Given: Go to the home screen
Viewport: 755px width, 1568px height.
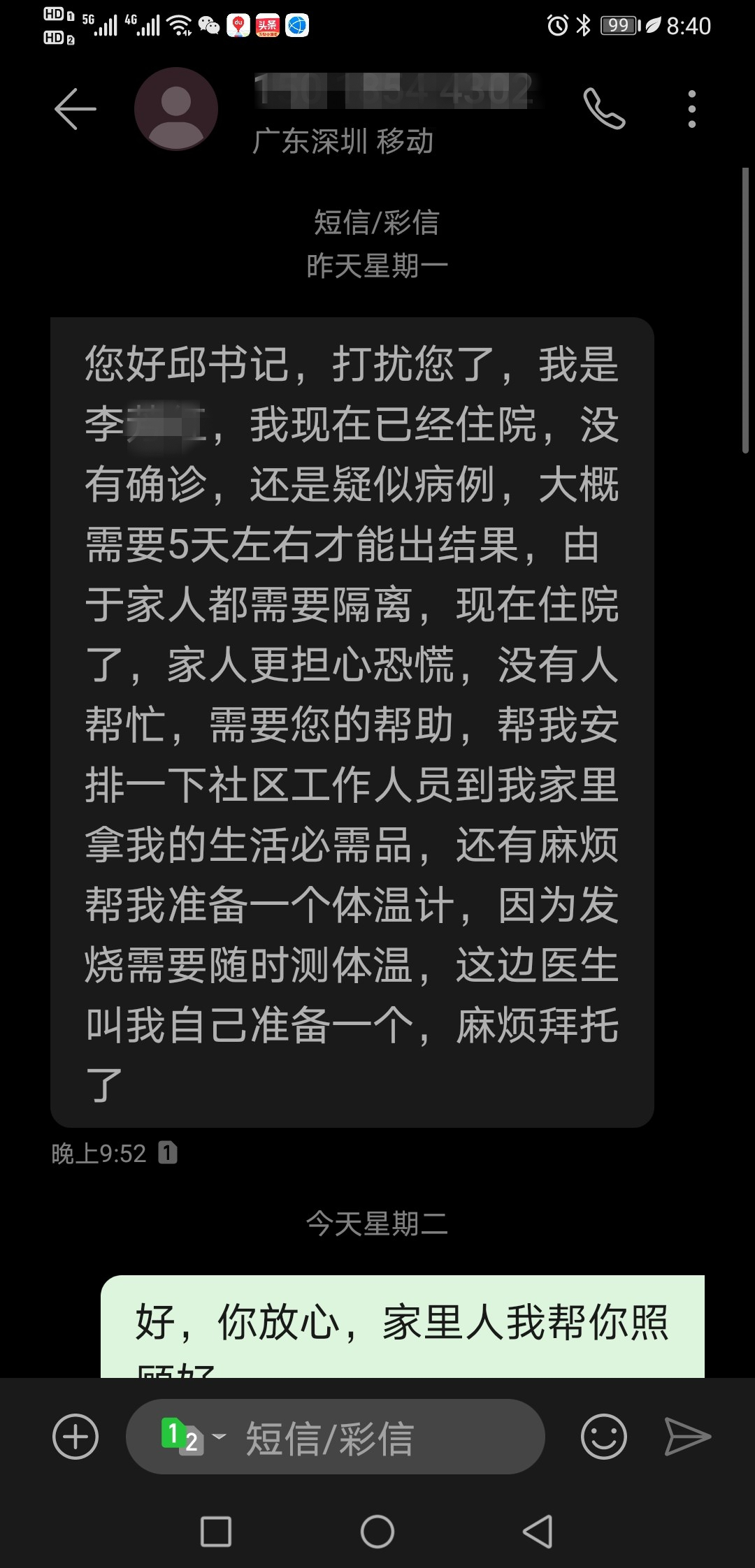Looking at the screenshot, I should (377, 1532).
